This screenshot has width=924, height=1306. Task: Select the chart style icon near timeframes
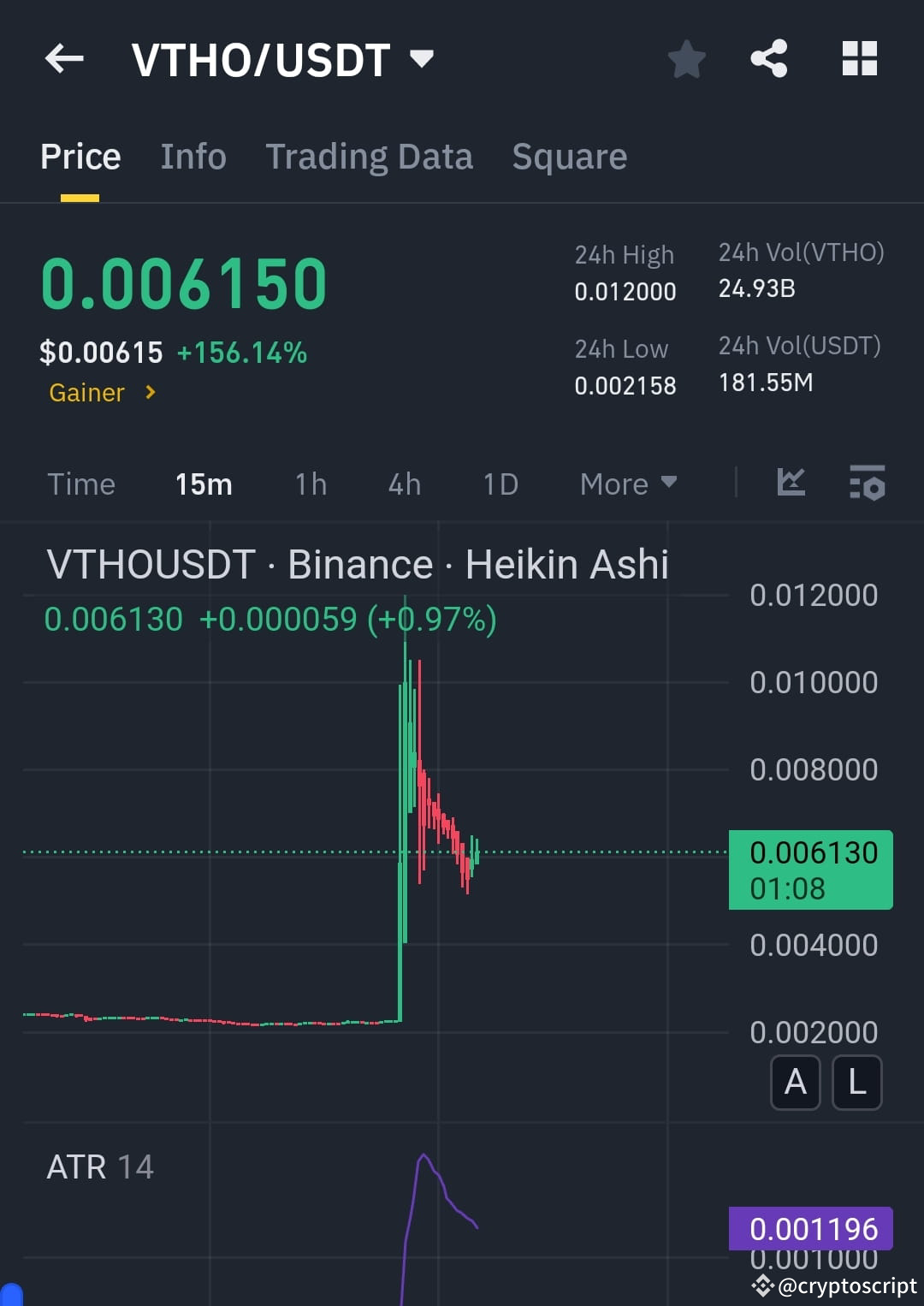coord(791,484)
